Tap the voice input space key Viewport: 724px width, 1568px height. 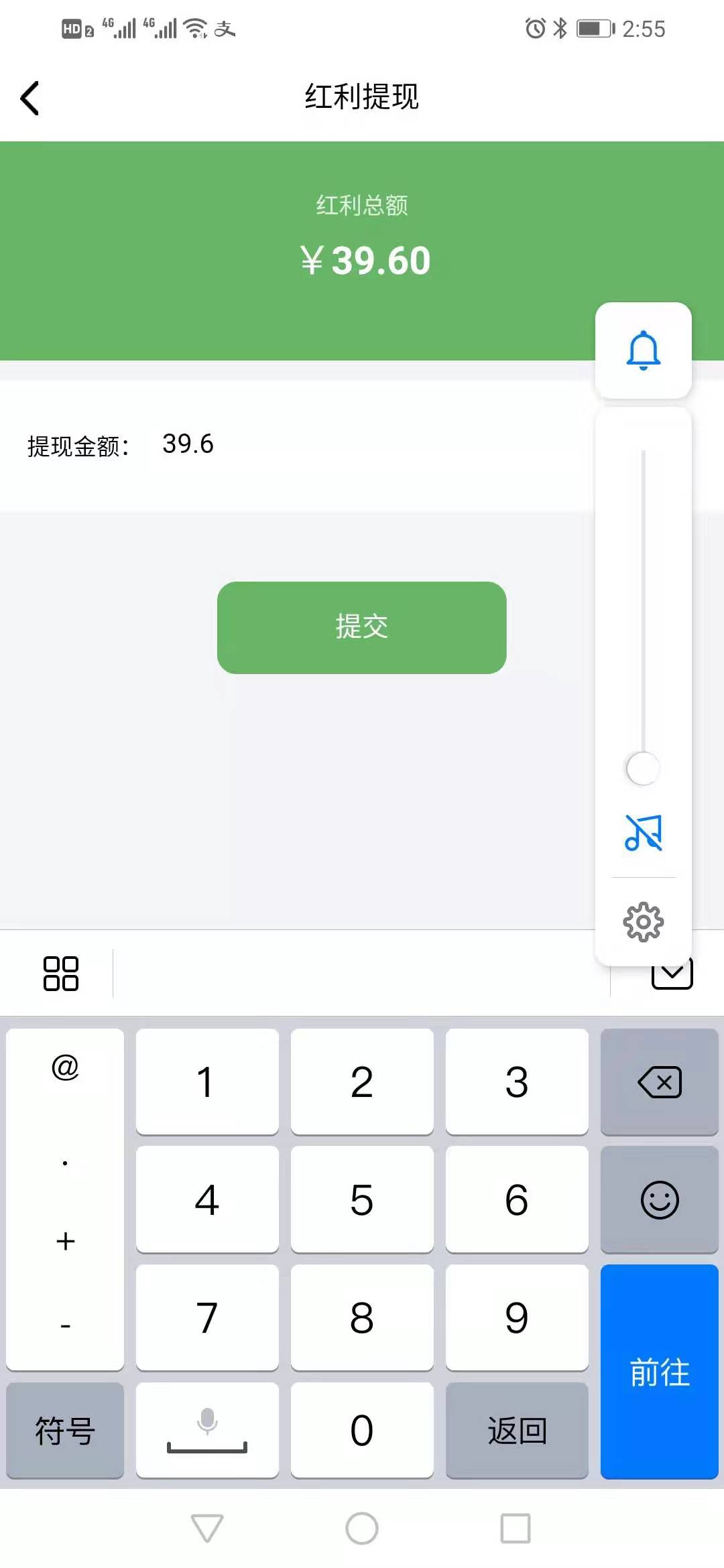click(x=207, y=1430)
